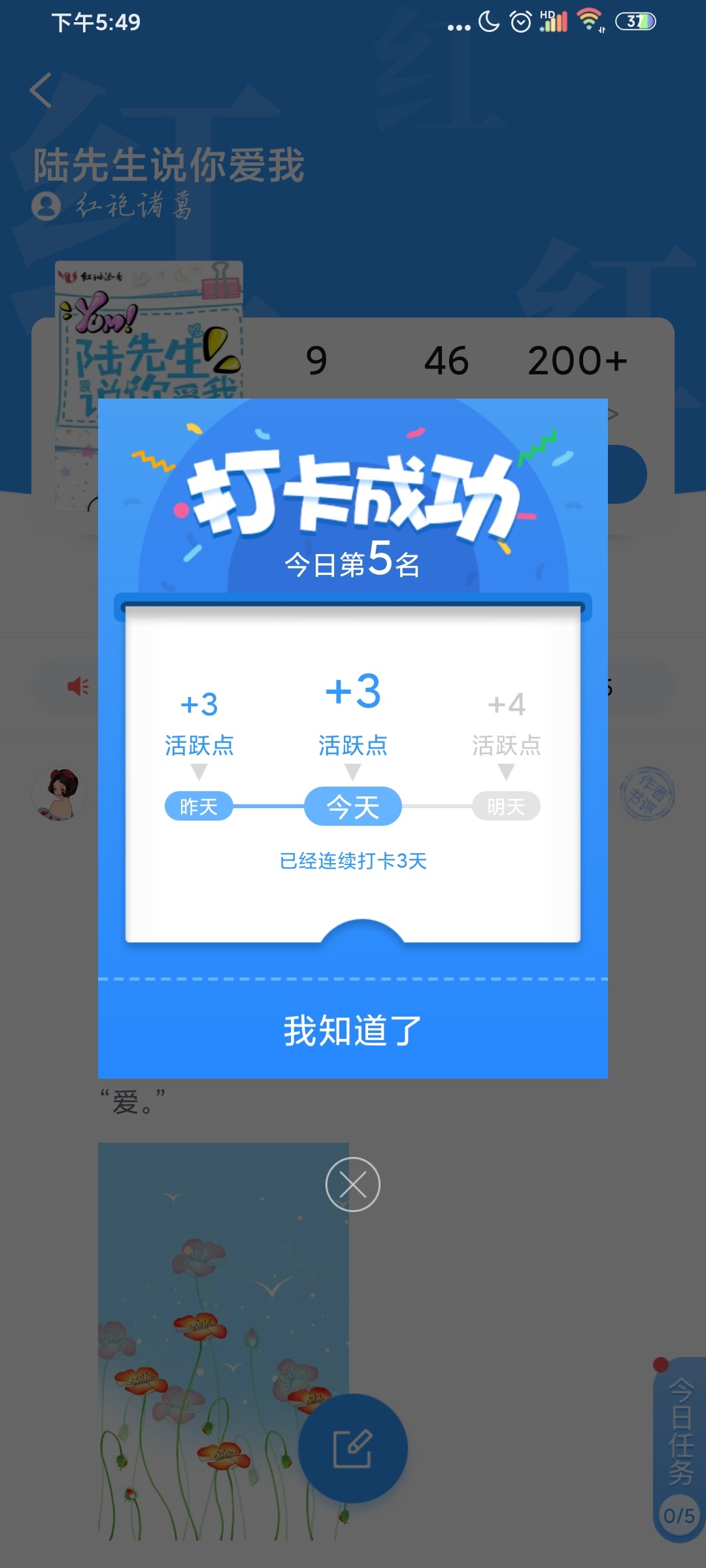Dismiss the check-in dialog with X
The width and height of the screenshot is (706, 1568).
coord(353,1184)
